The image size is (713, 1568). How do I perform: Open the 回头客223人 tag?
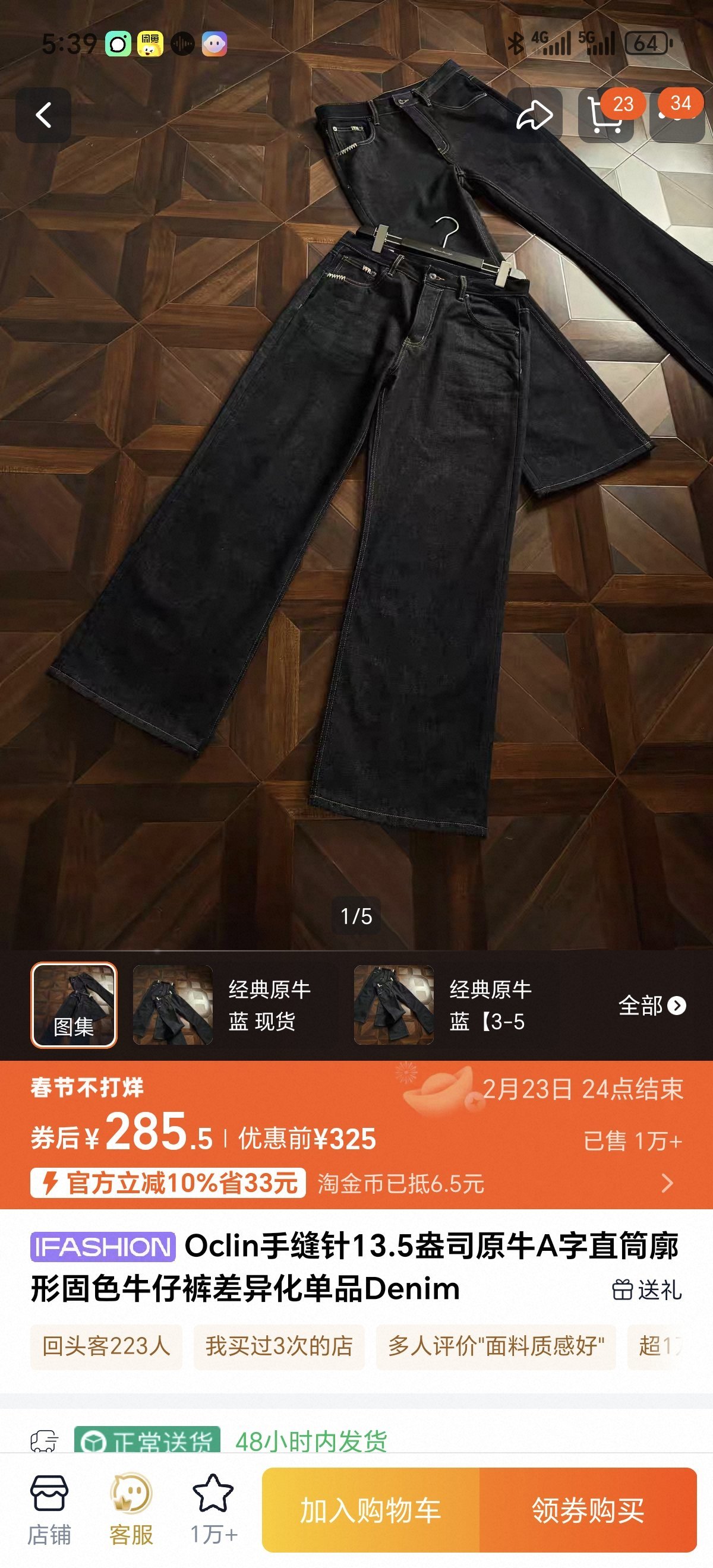point(106,1346)
